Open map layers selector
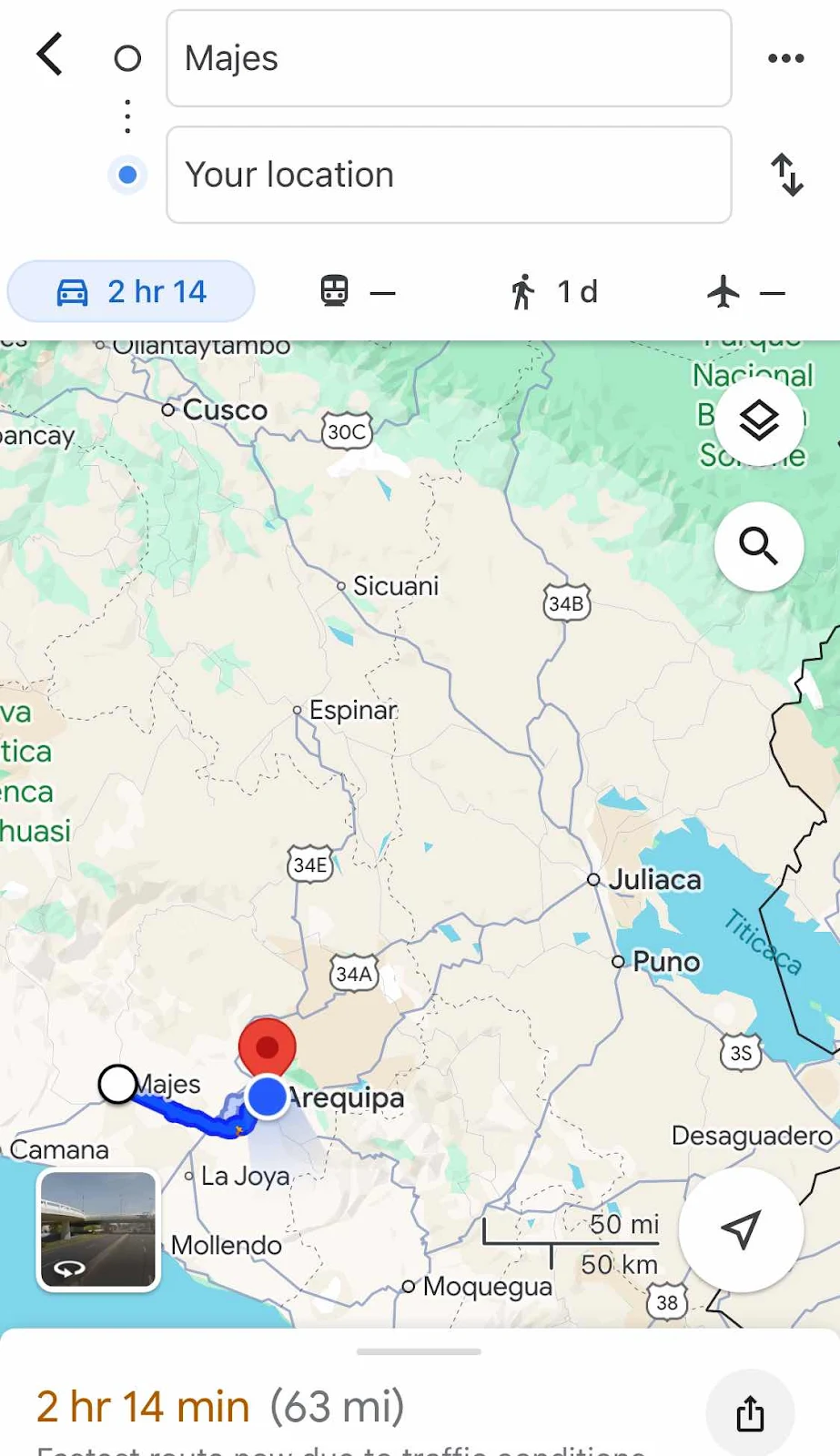The width and height of the screenshot is (840, 1456). coord(758,420)
